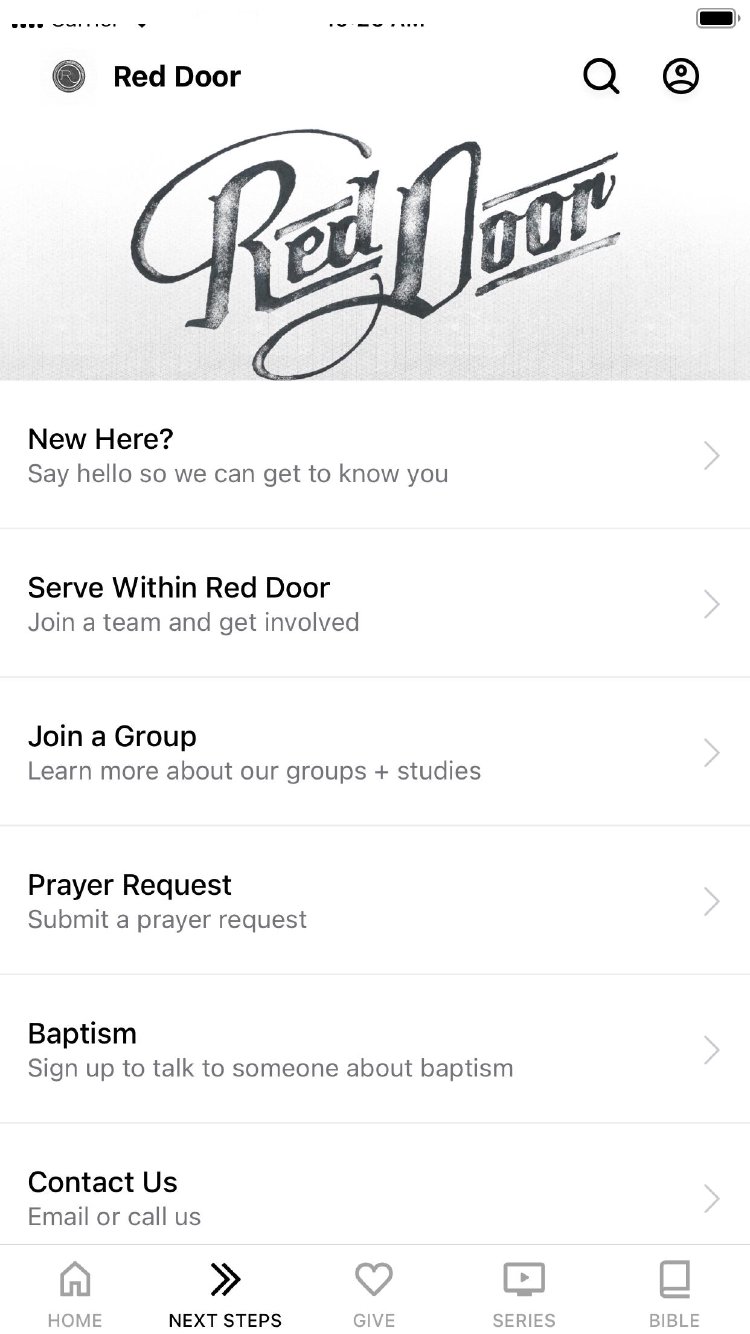
Task: Open the search icon
Action: [601, 77]
